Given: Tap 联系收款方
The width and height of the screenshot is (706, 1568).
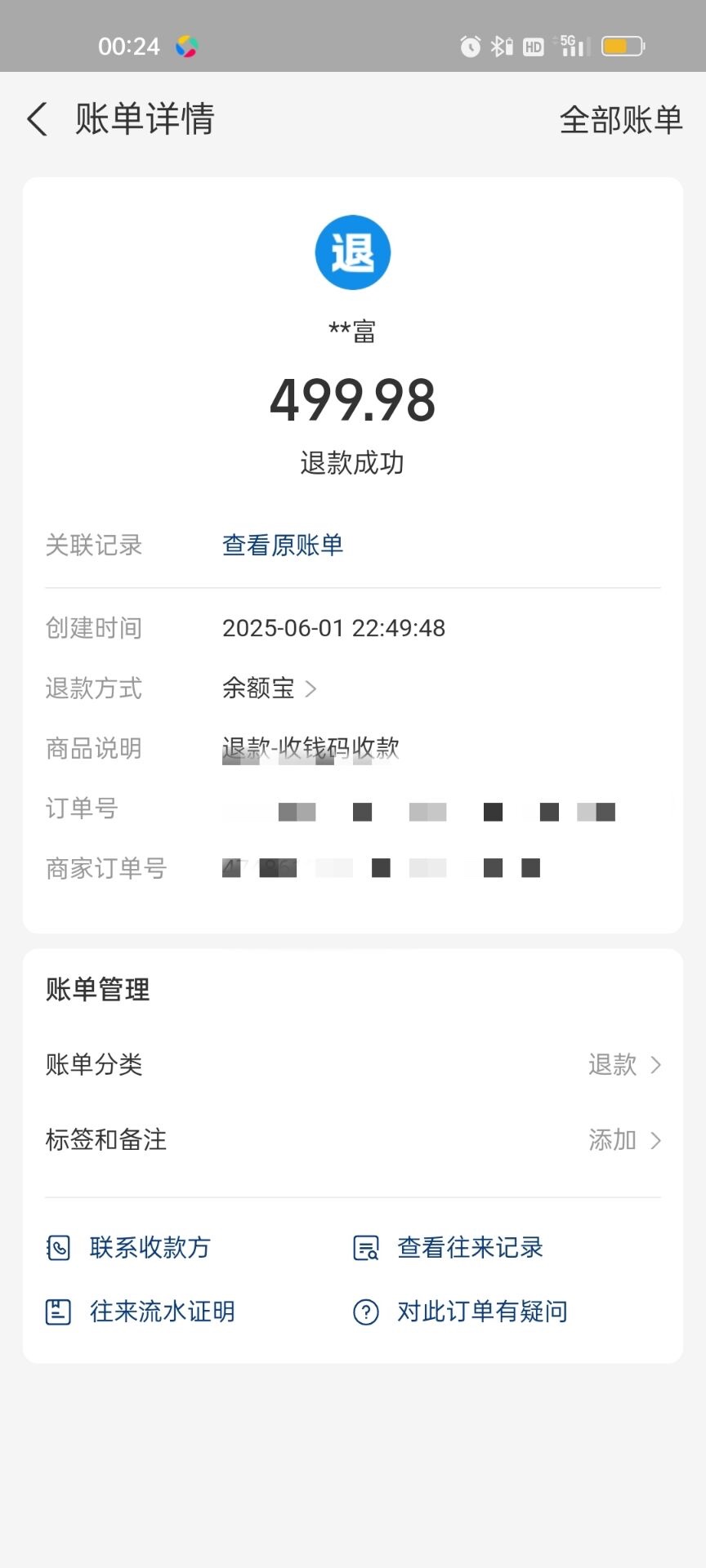Looking at the screenshot, I should 128,1248.
